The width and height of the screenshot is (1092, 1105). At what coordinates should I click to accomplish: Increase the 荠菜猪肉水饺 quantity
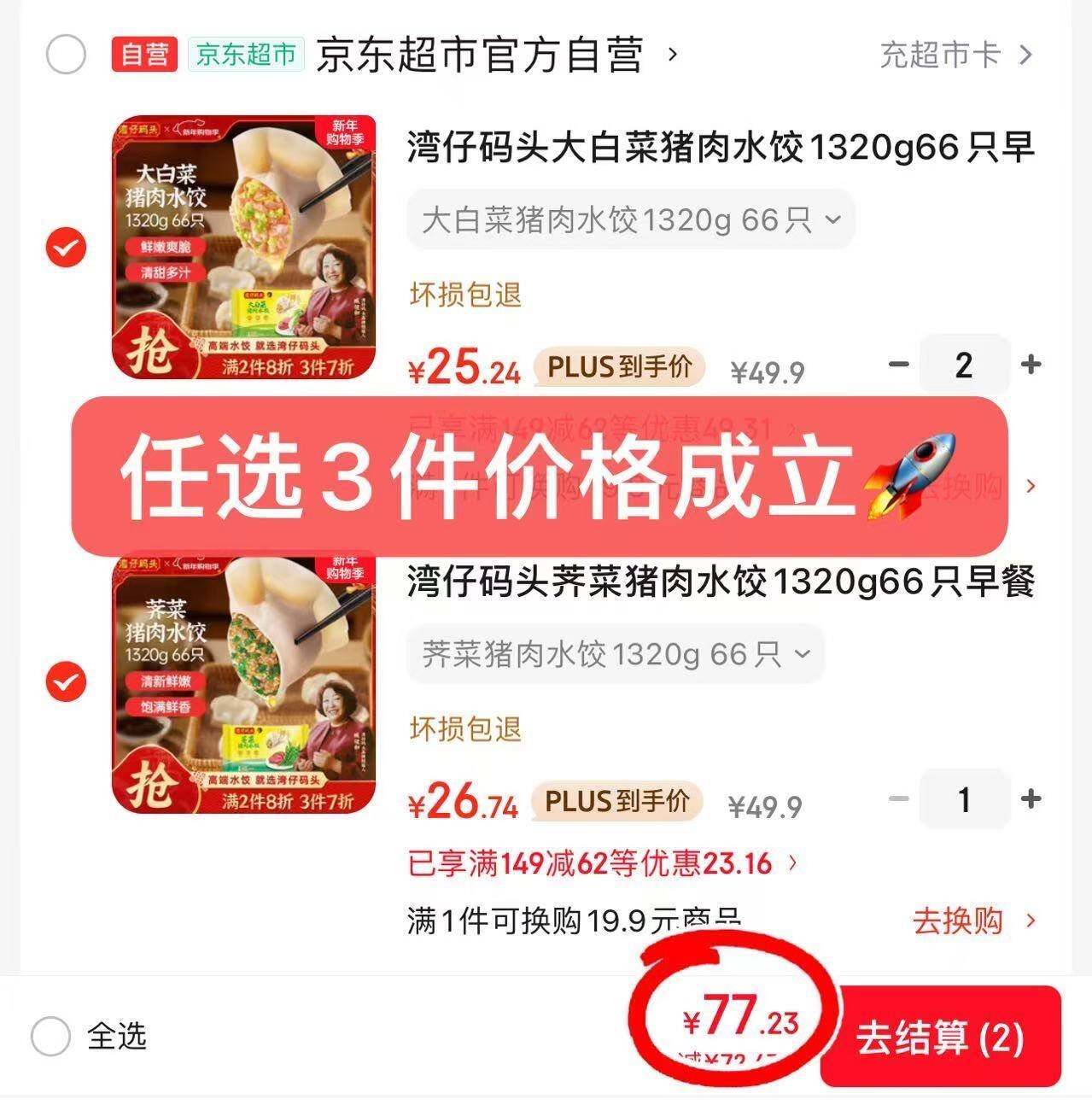(x=1031, y=799)
